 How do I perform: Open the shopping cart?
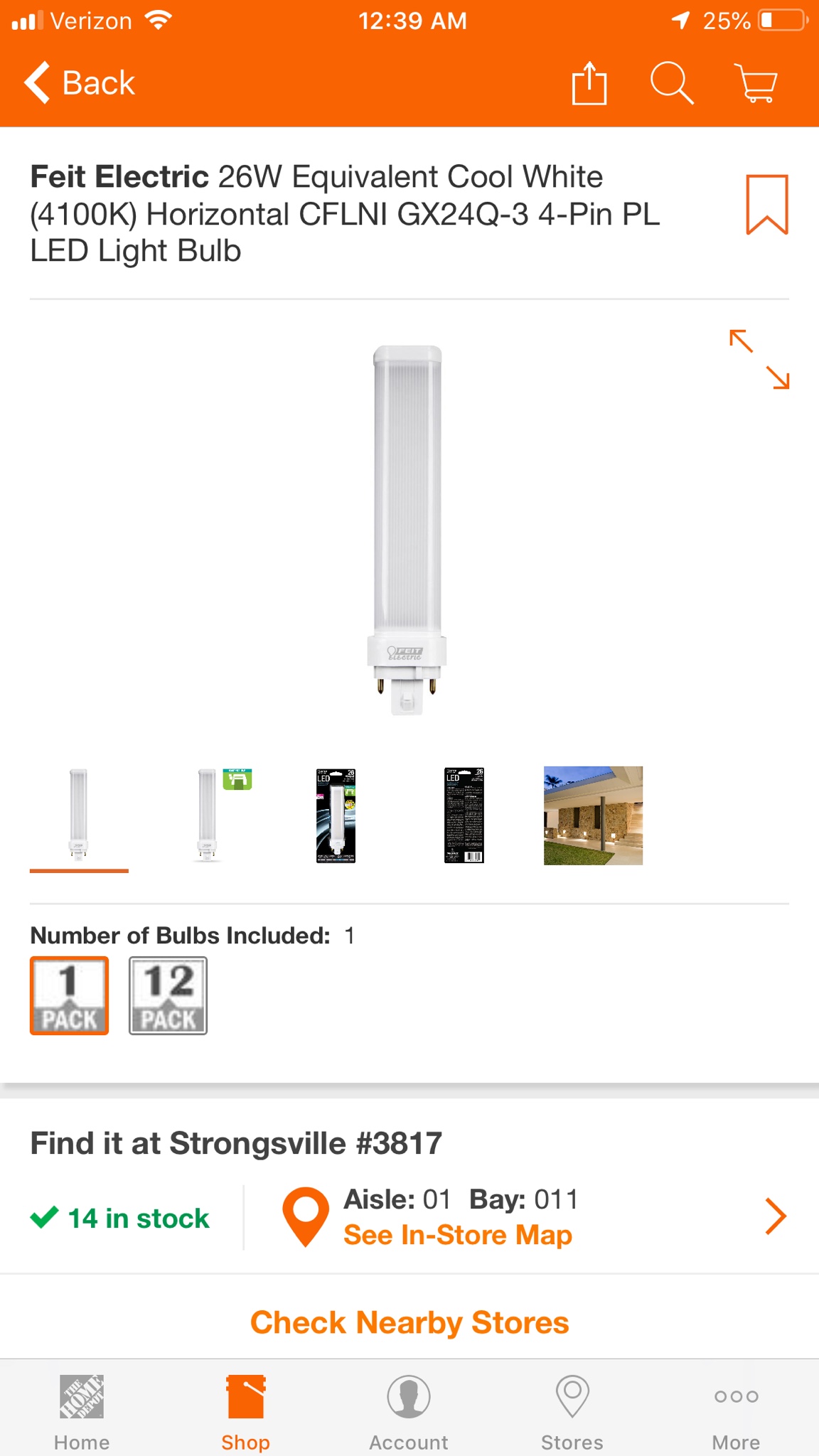[755, 84]
